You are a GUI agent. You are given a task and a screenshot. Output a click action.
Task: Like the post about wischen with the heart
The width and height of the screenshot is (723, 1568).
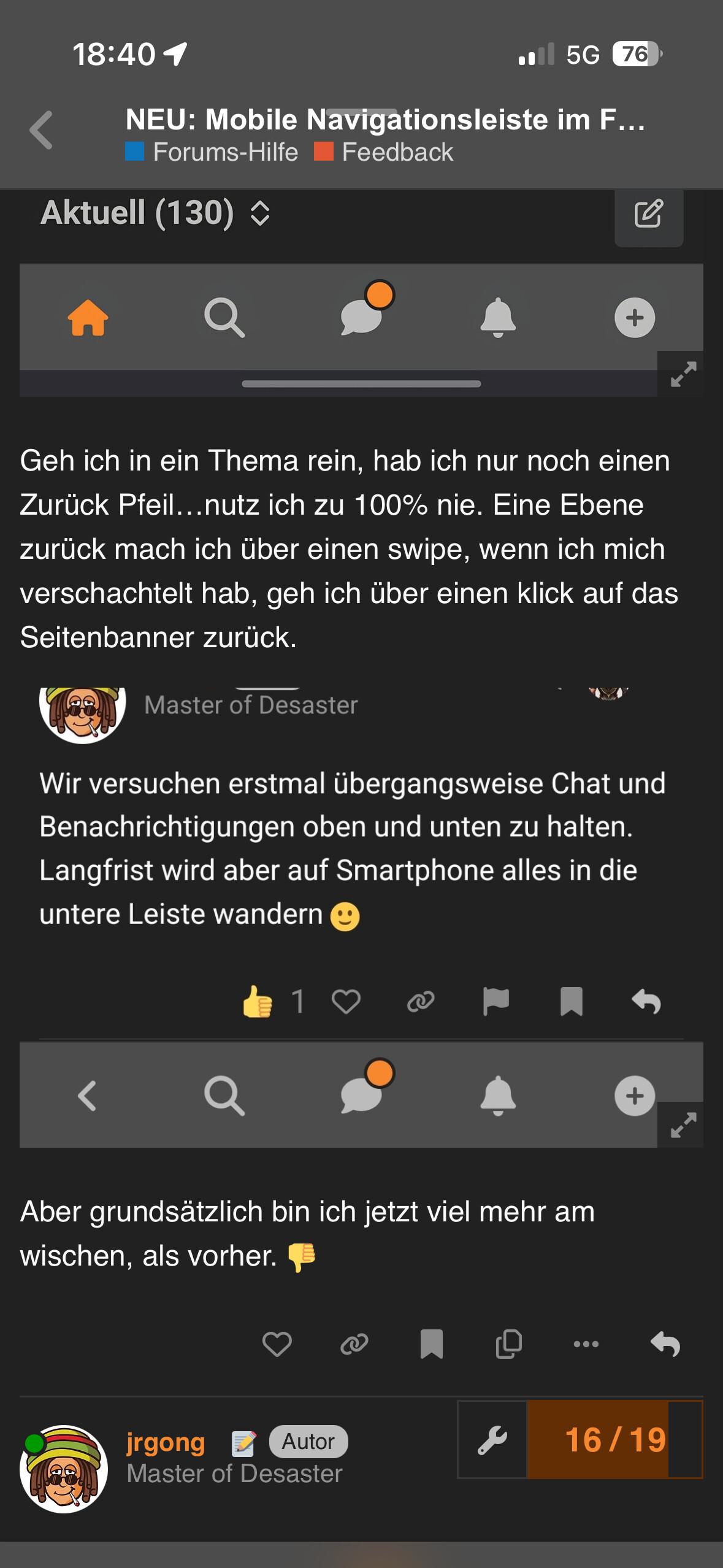coord(277,1344)
